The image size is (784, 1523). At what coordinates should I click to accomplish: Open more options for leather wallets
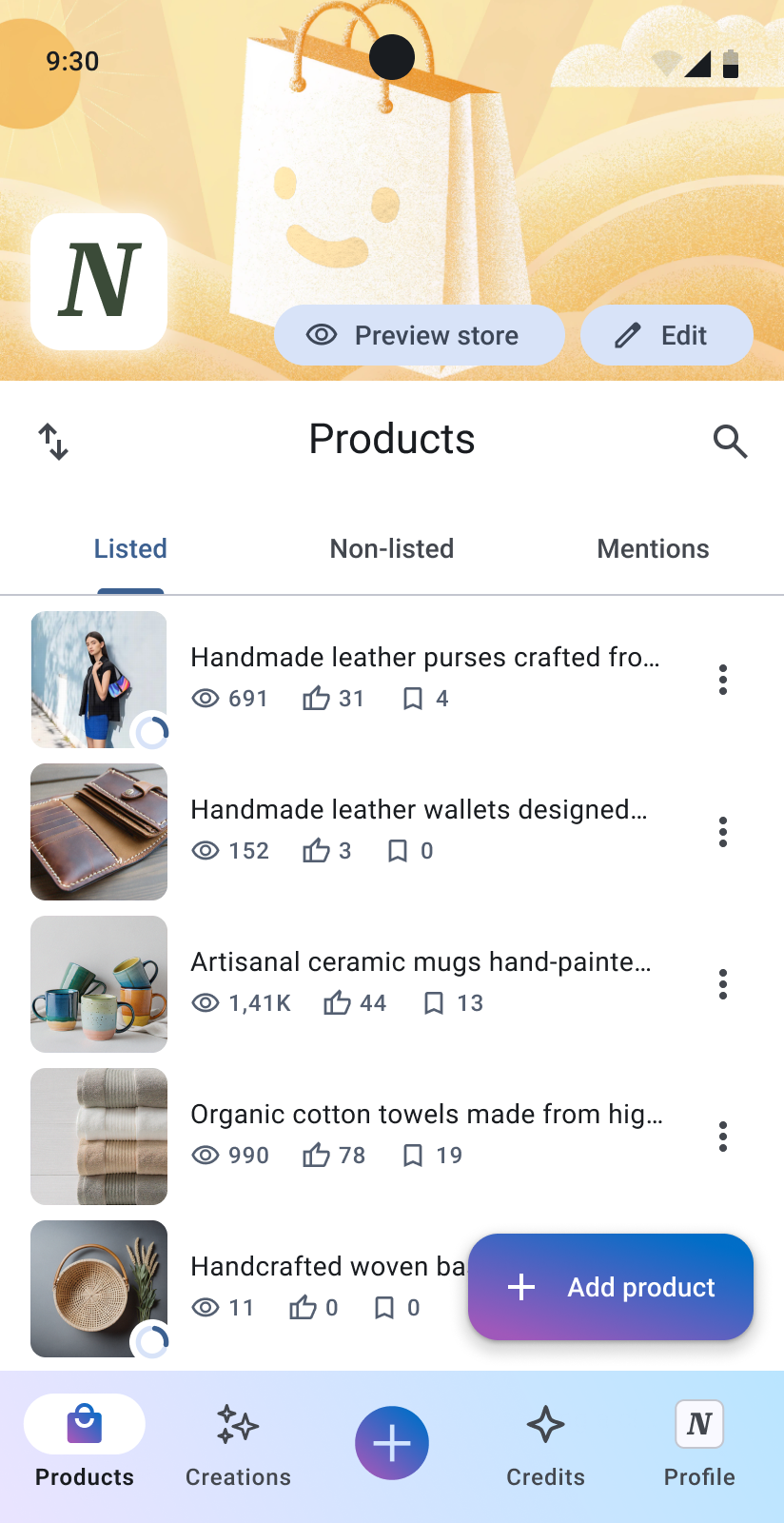(x=723, y=832)
